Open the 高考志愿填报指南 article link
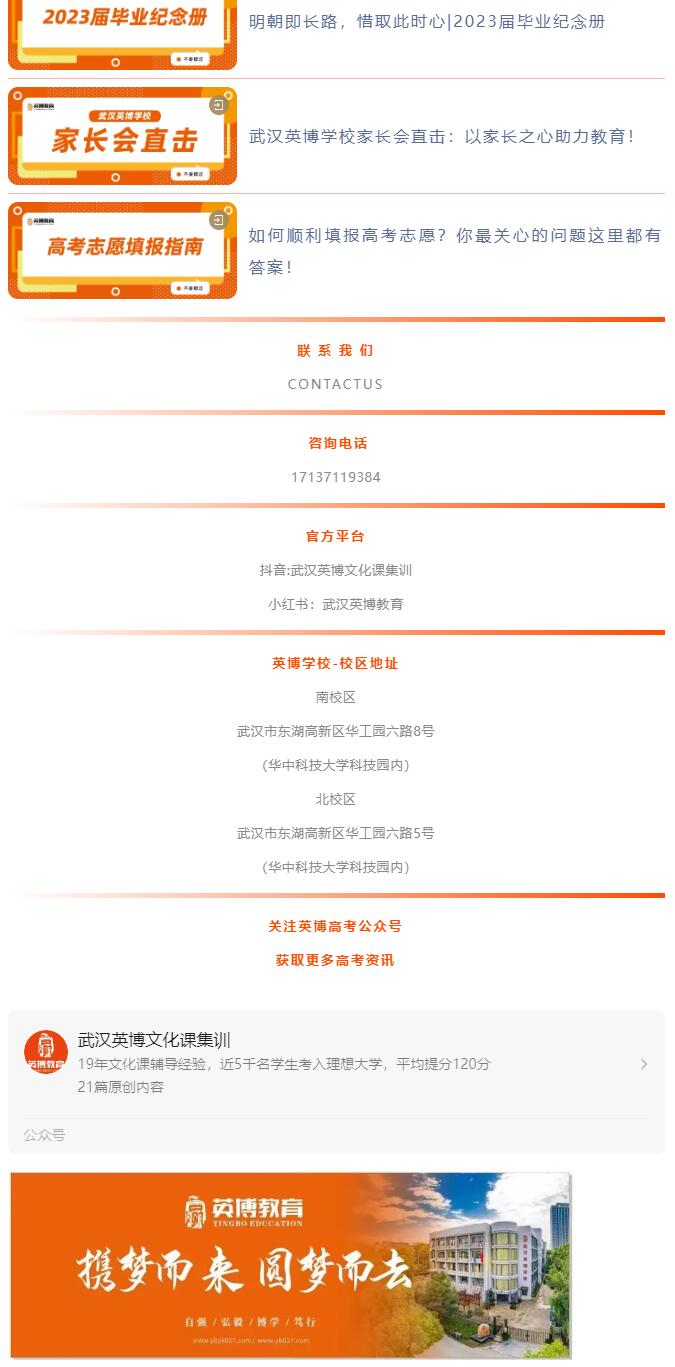This screenshot has height=1367, width=675. (x=455, y=251)
